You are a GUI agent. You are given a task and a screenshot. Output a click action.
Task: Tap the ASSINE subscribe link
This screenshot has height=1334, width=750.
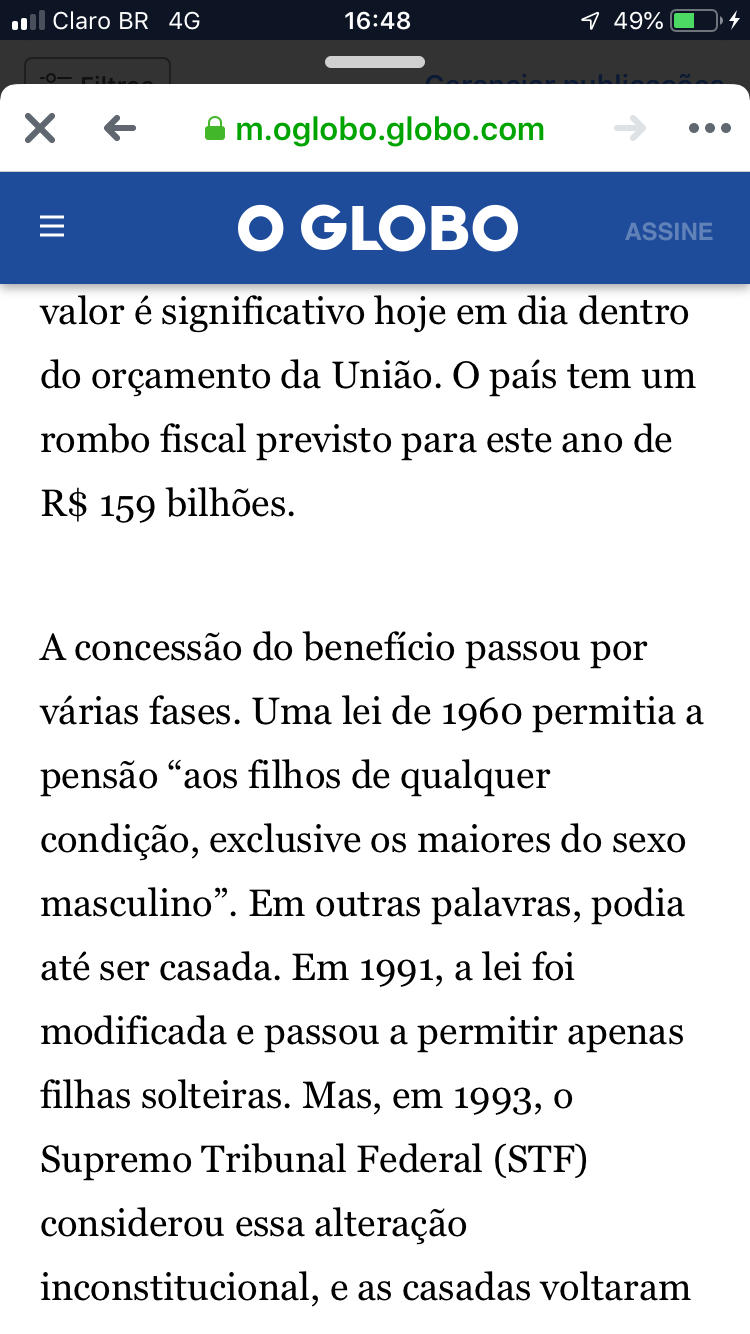[x=669, y=232]
